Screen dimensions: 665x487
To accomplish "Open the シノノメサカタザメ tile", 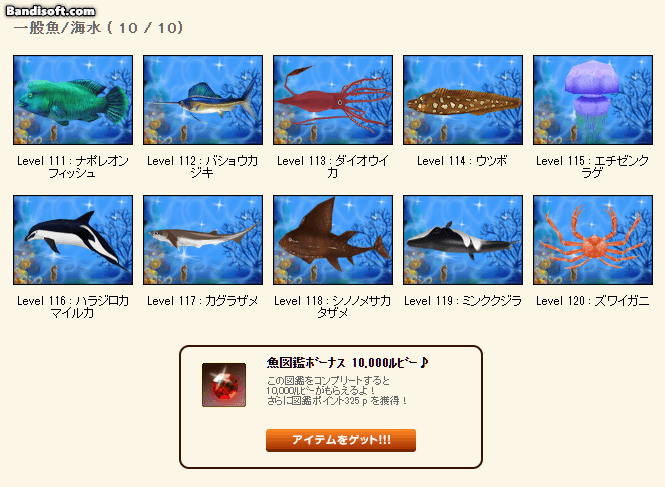I will tap(332, 240).
